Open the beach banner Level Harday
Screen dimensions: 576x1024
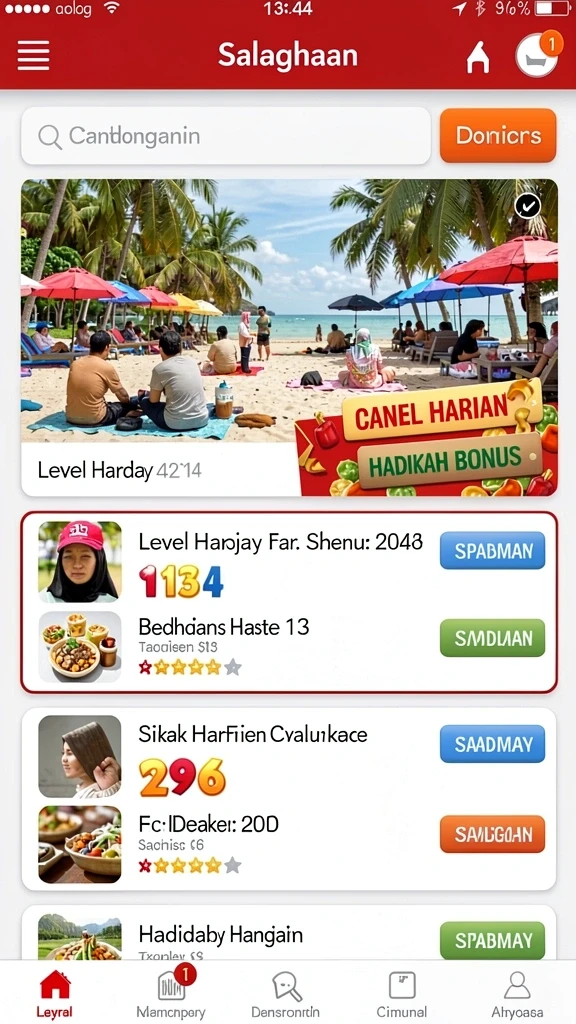point(289,338)
